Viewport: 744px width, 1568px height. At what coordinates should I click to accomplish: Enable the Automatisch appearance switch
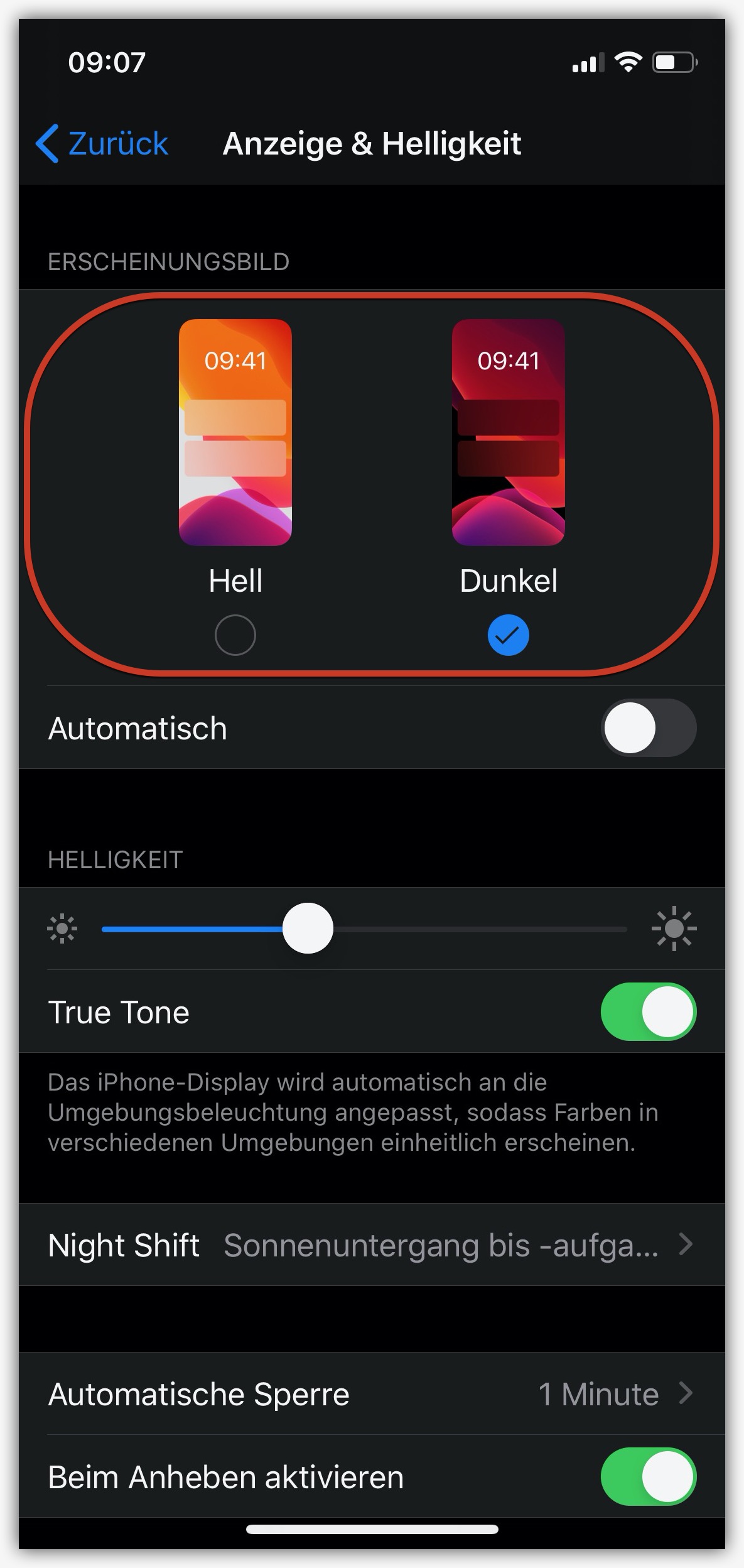pos(649,727)
